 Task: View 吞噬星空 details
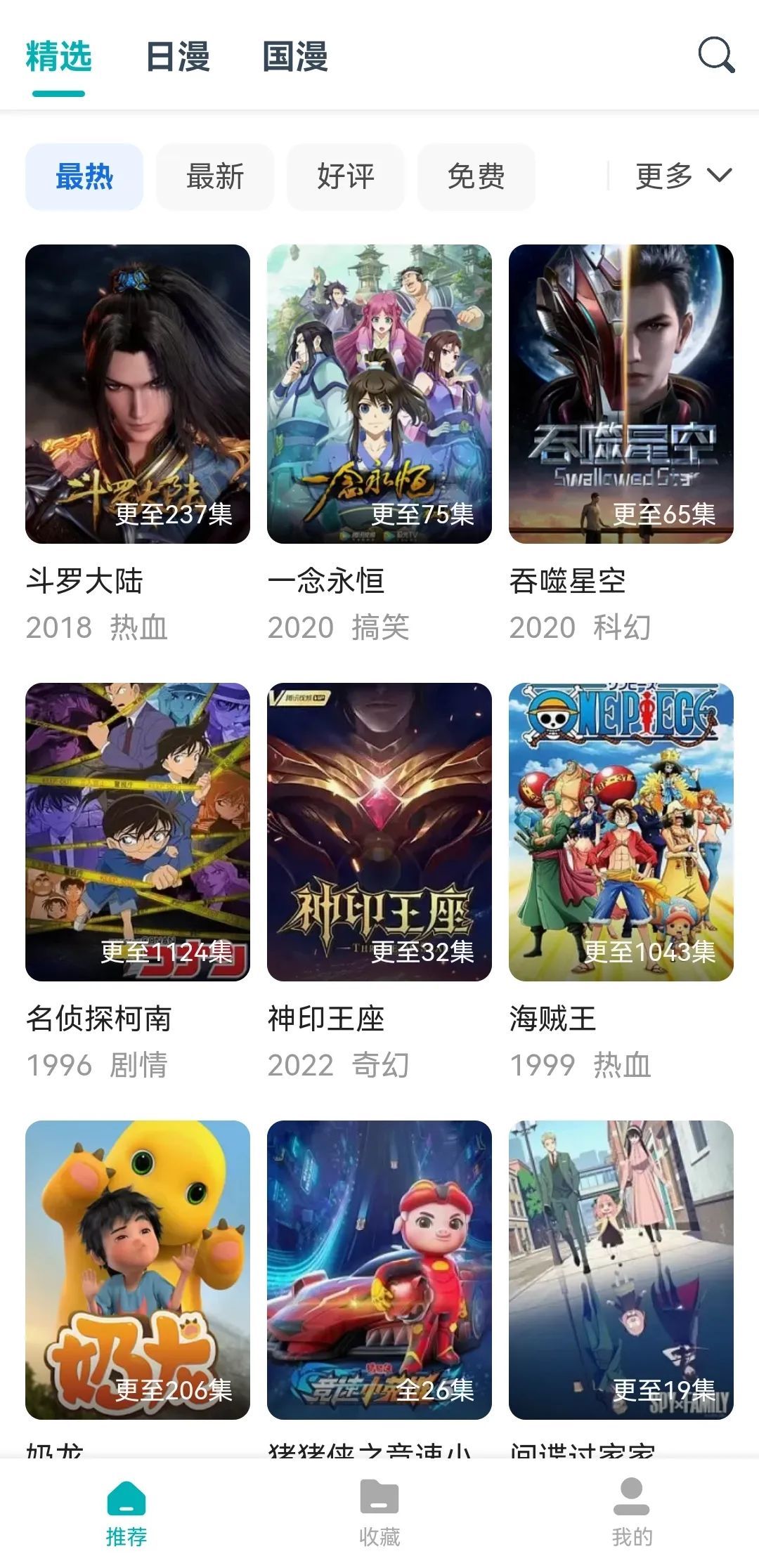click(x=621, y=393)
